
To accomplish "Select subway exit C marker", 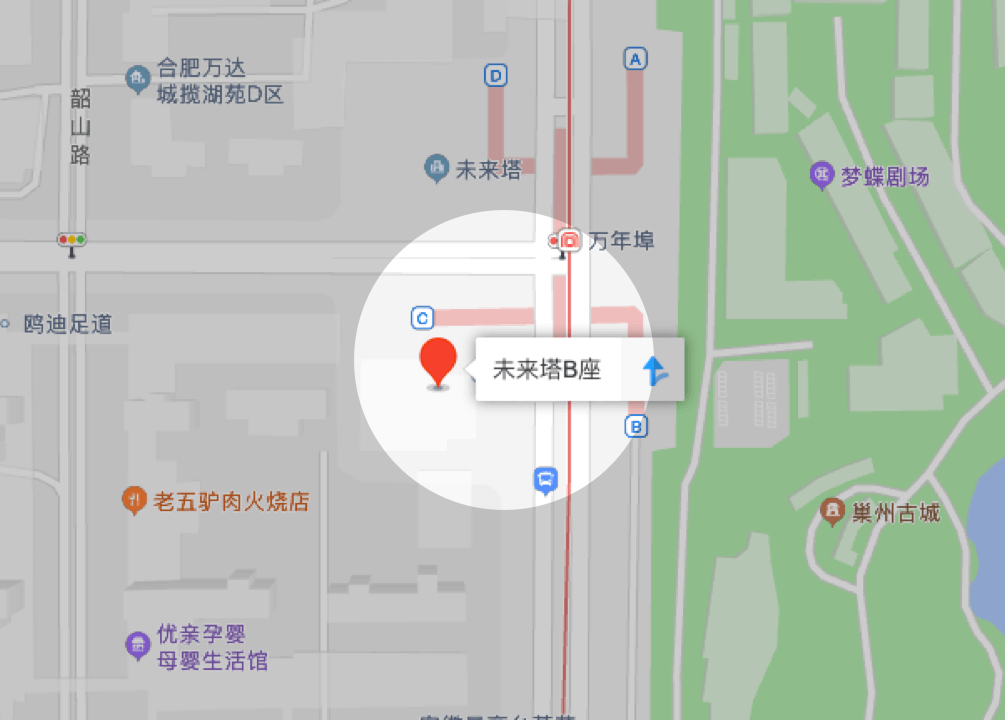I will point(422,318).
